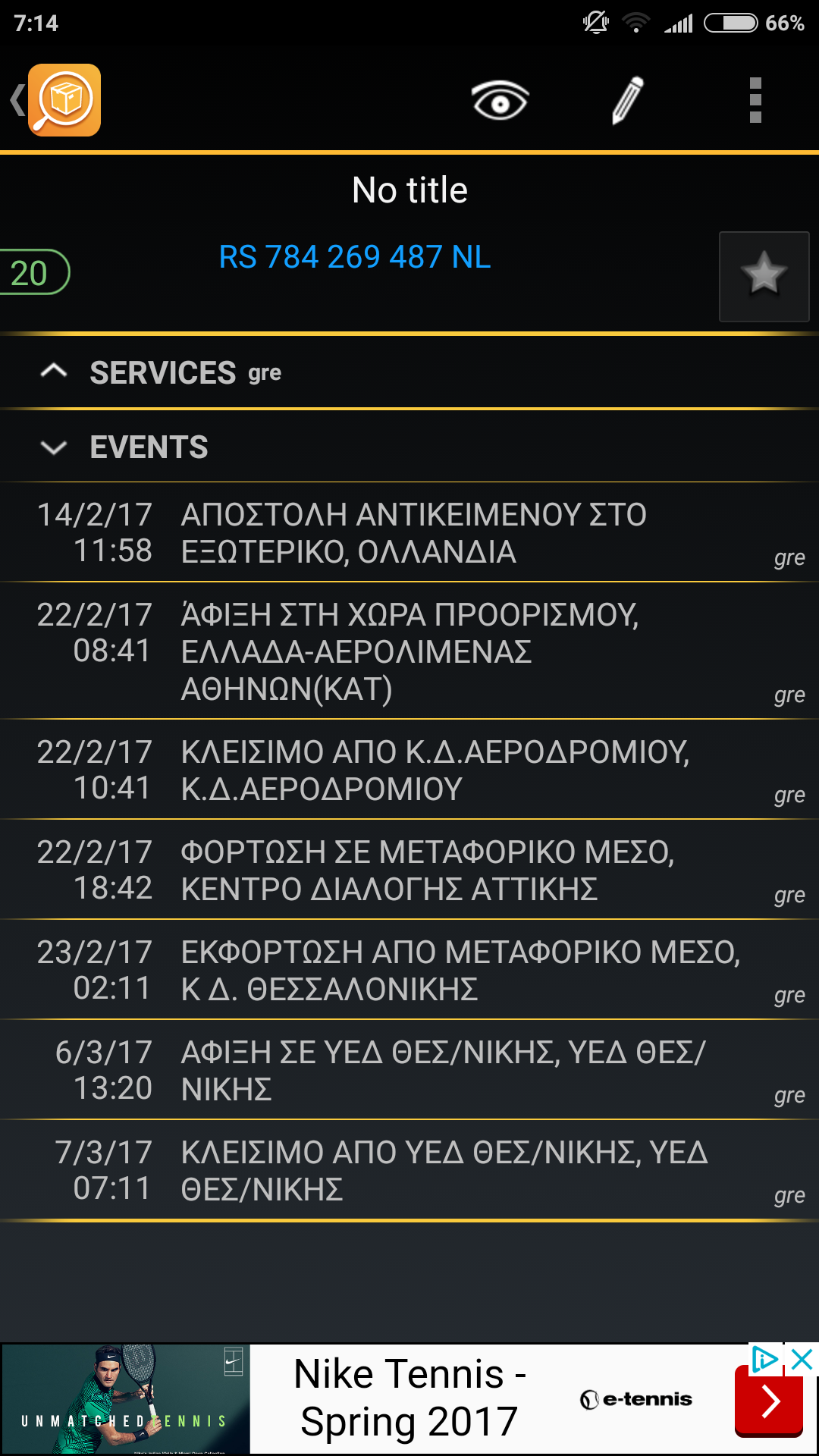
Task: Open the AdChoices info icon
Action: click(764, 1360)
